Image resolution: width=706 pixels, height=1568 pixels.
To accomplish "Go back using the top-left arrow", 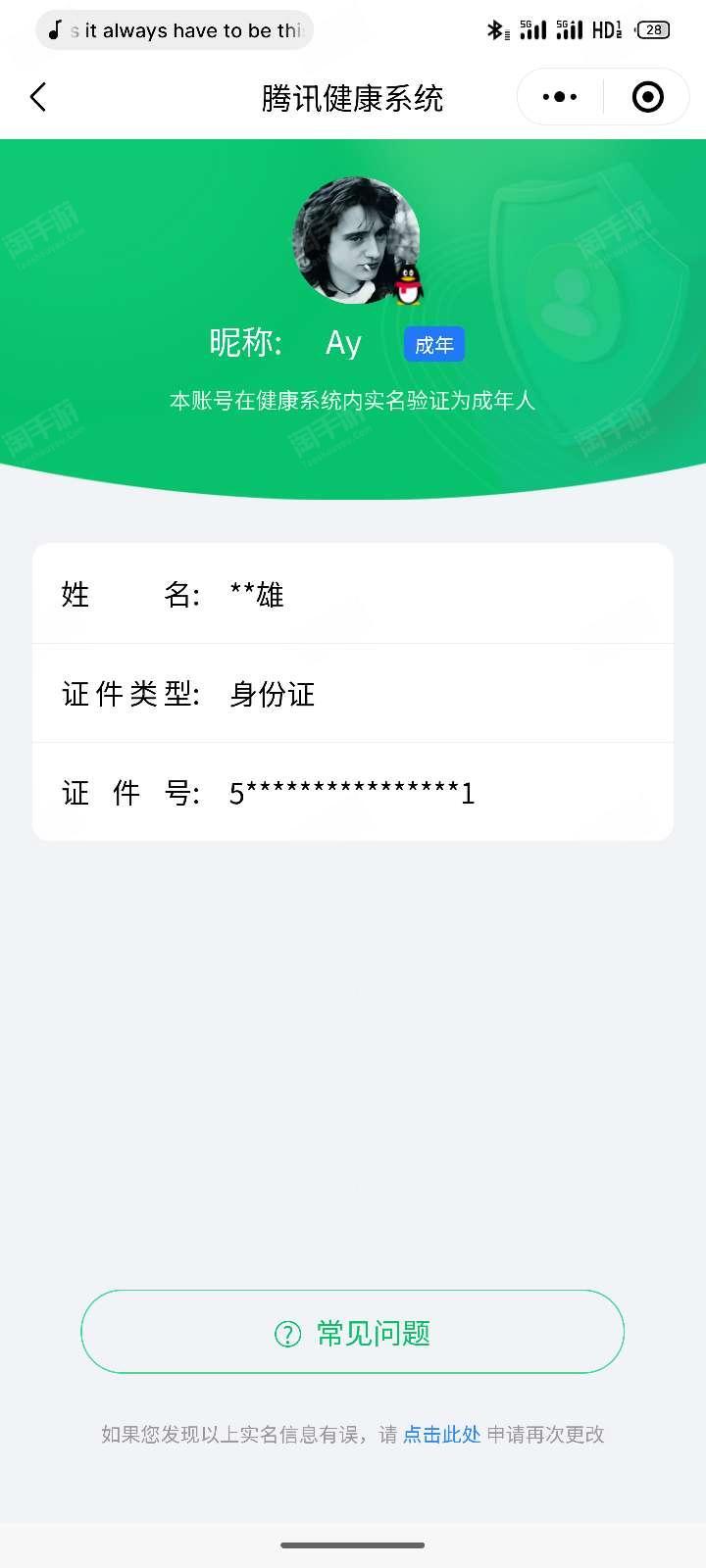I will [x=38, y=97].
